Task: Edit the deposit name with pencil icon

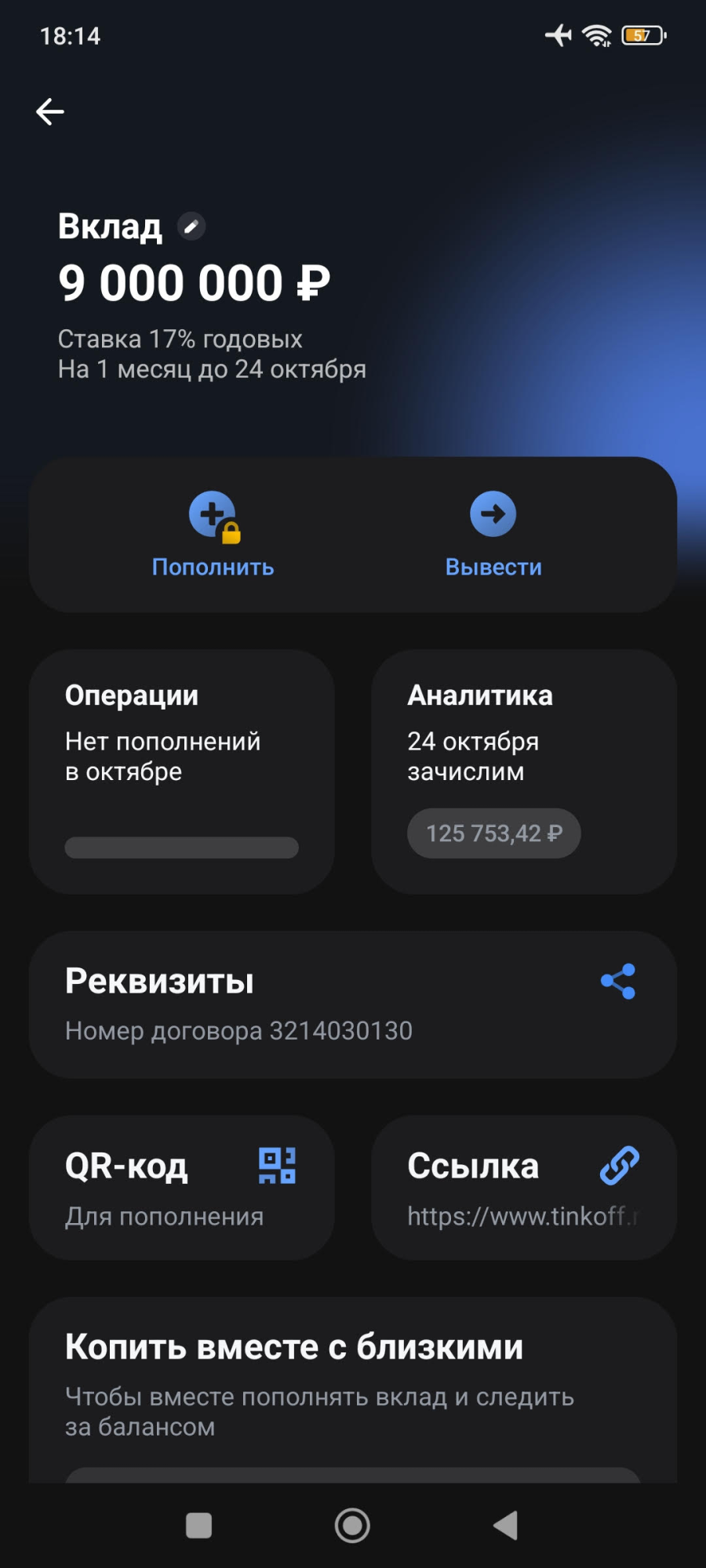Action: pyautogui.click(x=191, y=227)
